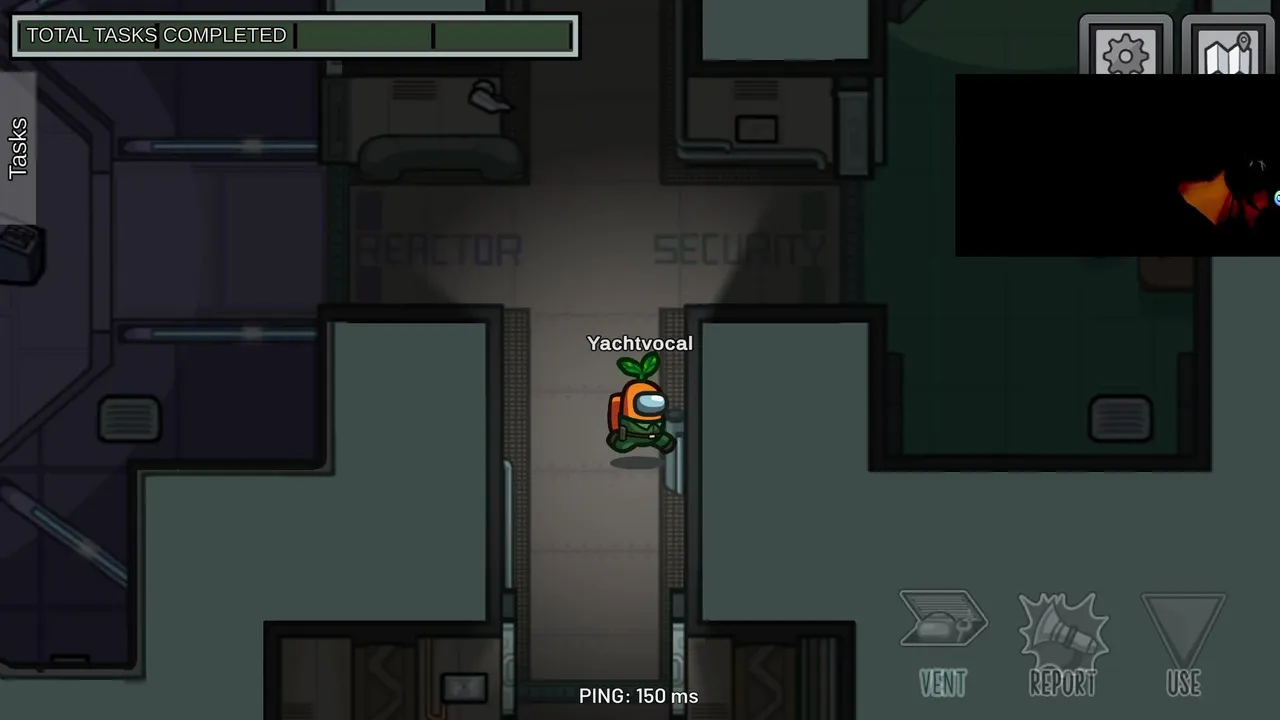Open the ship map
1280x720 pixels.
click(1228, 50)
